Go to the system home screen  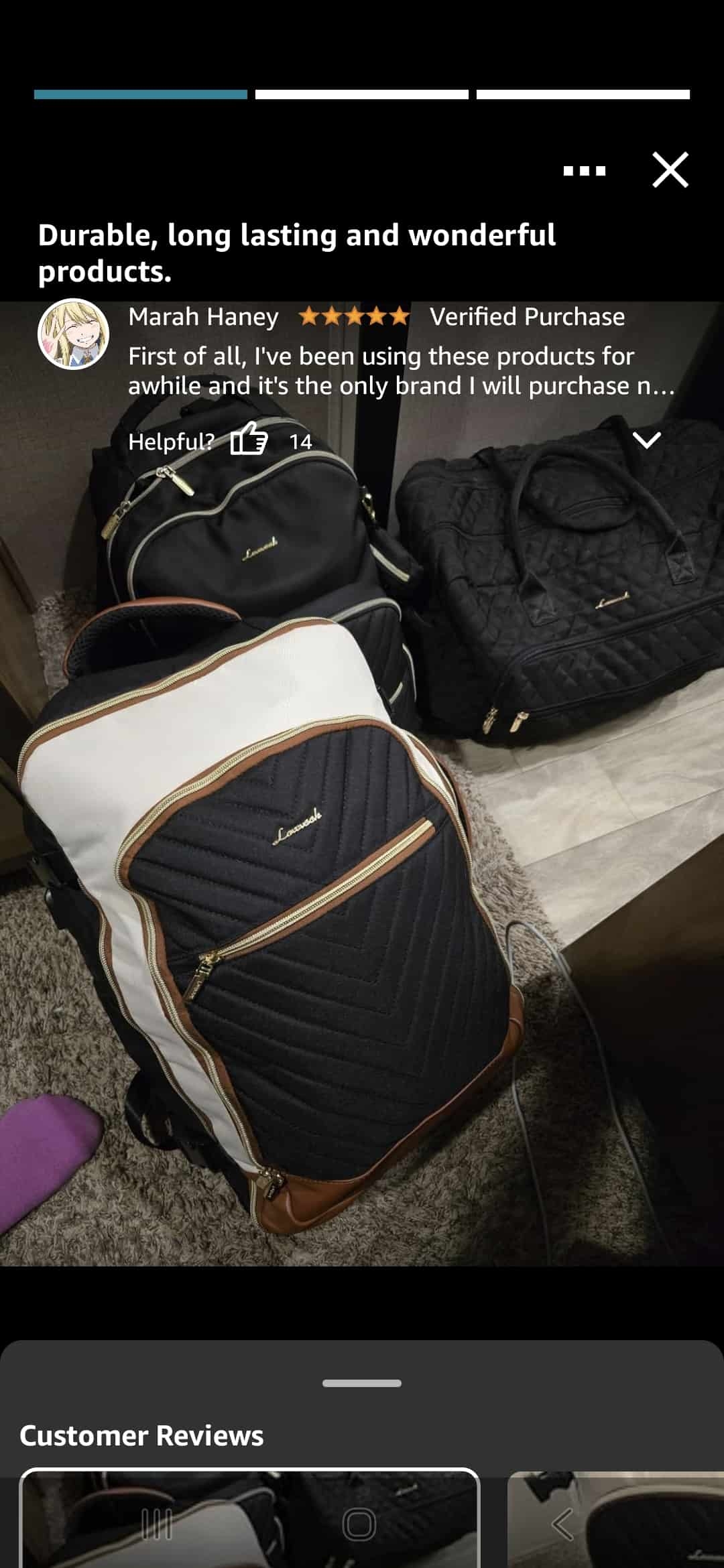pos(359,1525)
